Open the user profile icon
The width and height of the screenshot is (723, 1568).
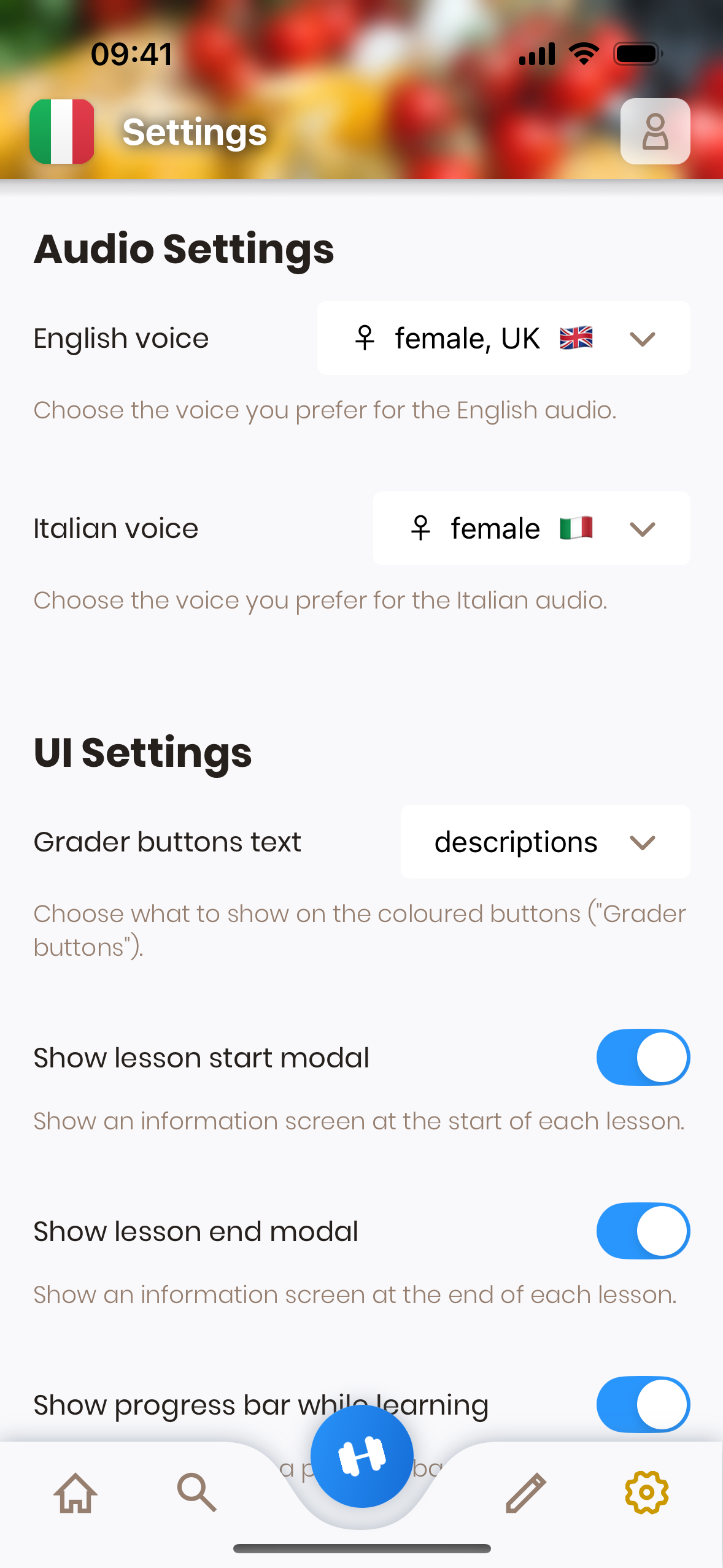coord(655,131)
